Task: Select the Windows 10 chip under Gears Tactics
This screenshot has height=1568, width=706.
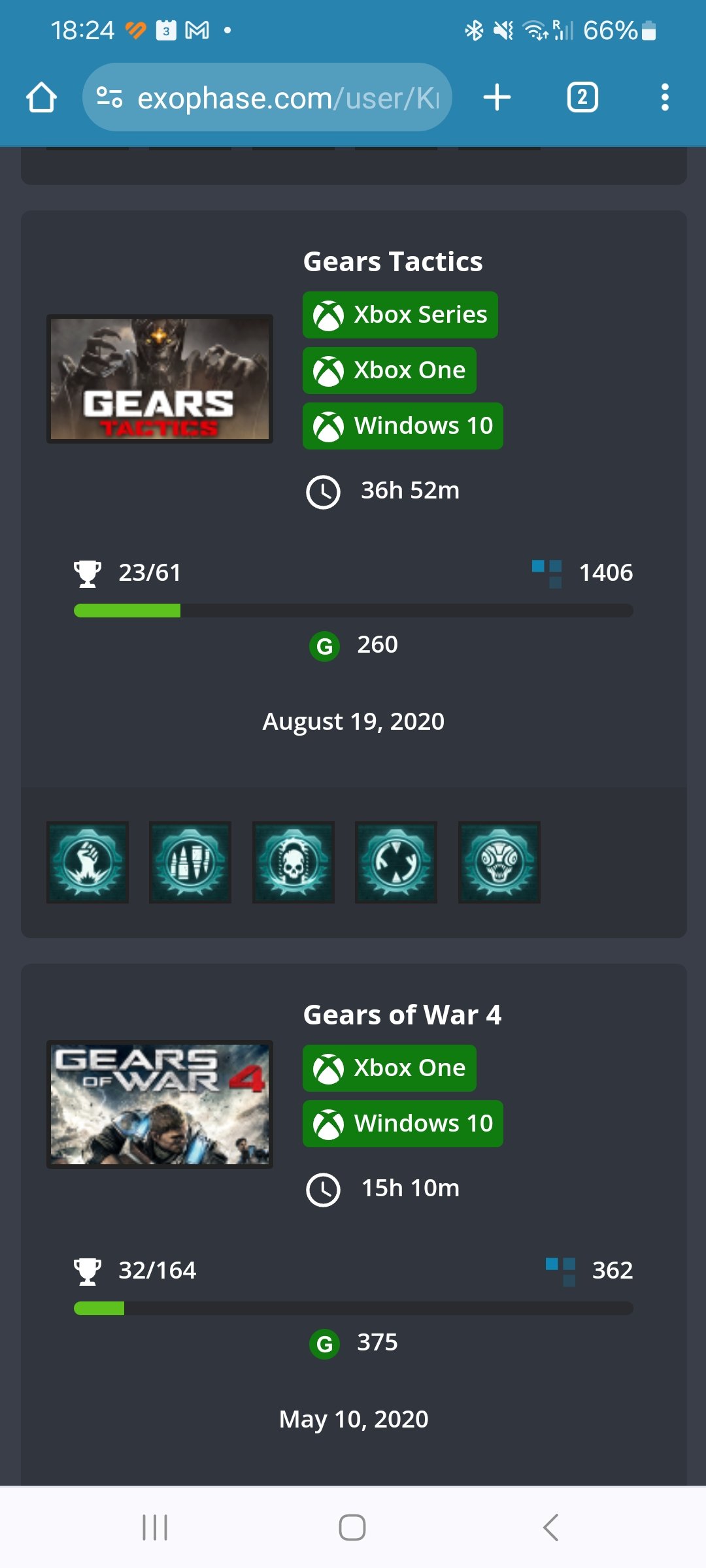Action: (403, 426)
